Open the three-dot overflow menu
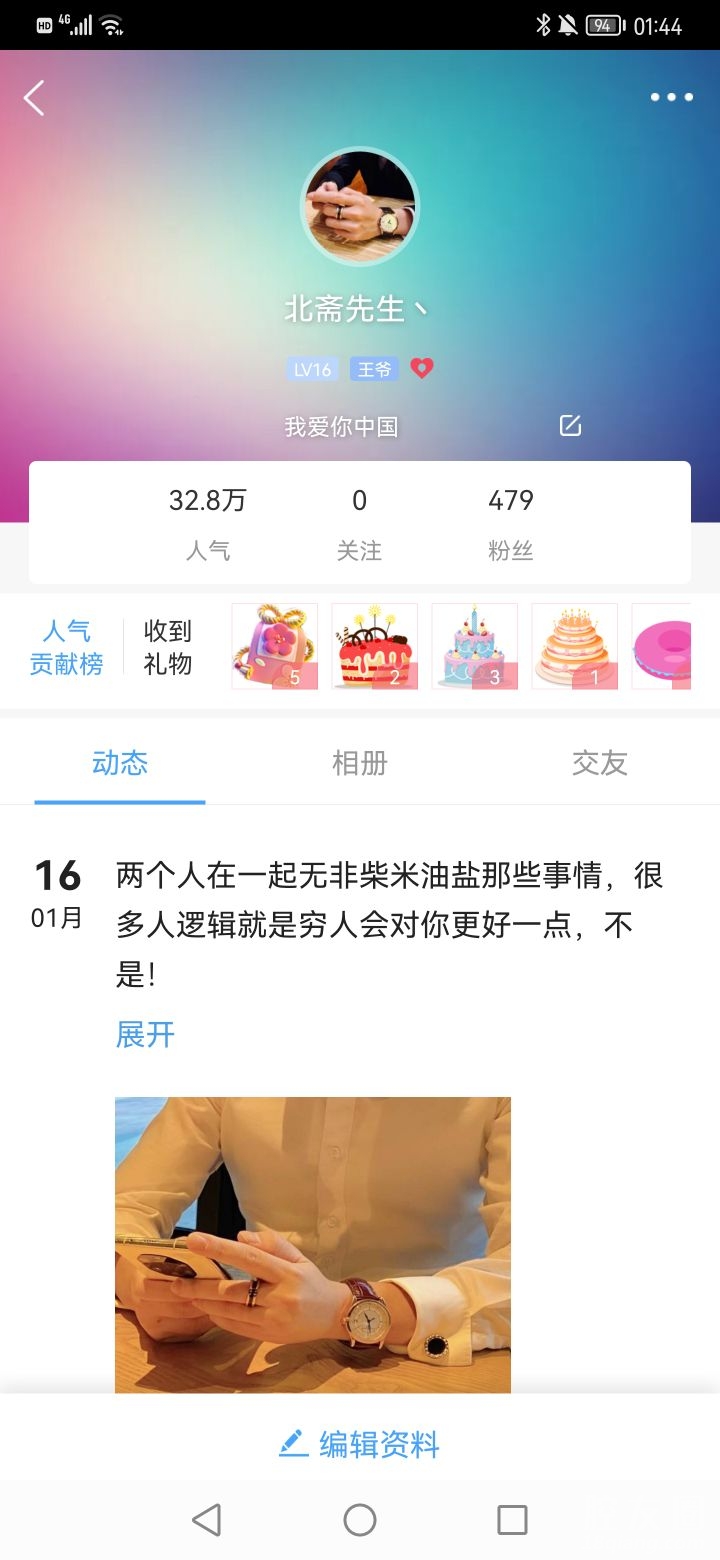 click(671, 97)
